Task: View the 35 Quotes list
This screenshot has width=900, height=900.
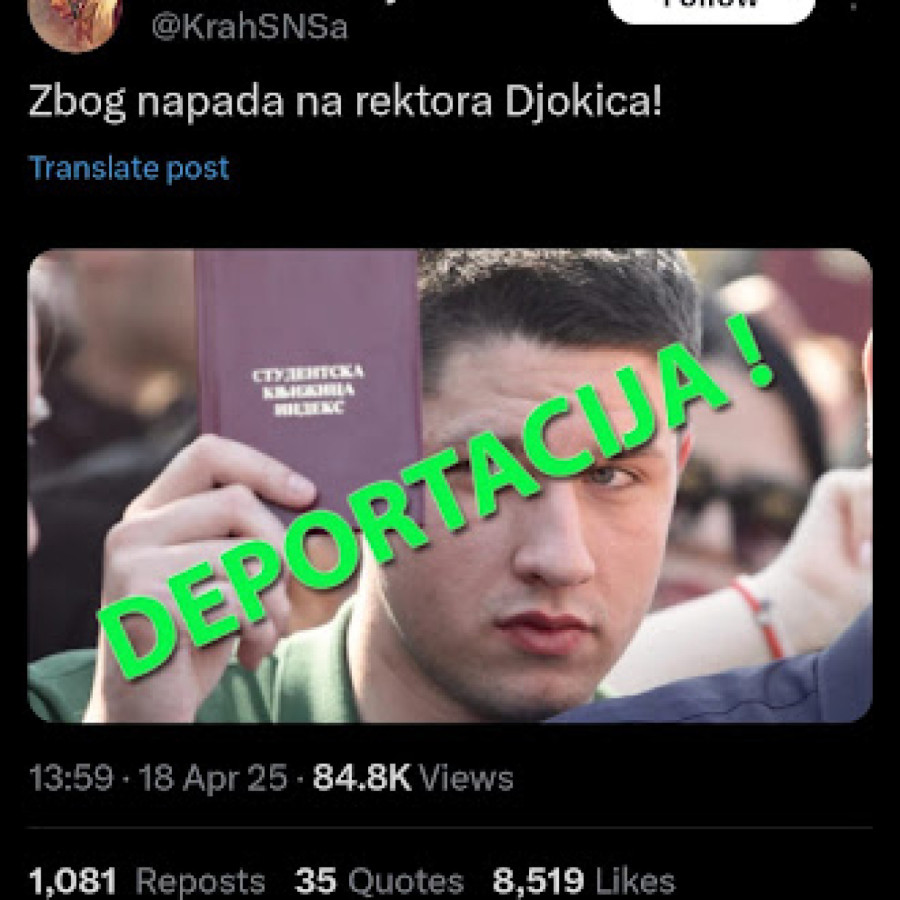Action: point(379,882)
